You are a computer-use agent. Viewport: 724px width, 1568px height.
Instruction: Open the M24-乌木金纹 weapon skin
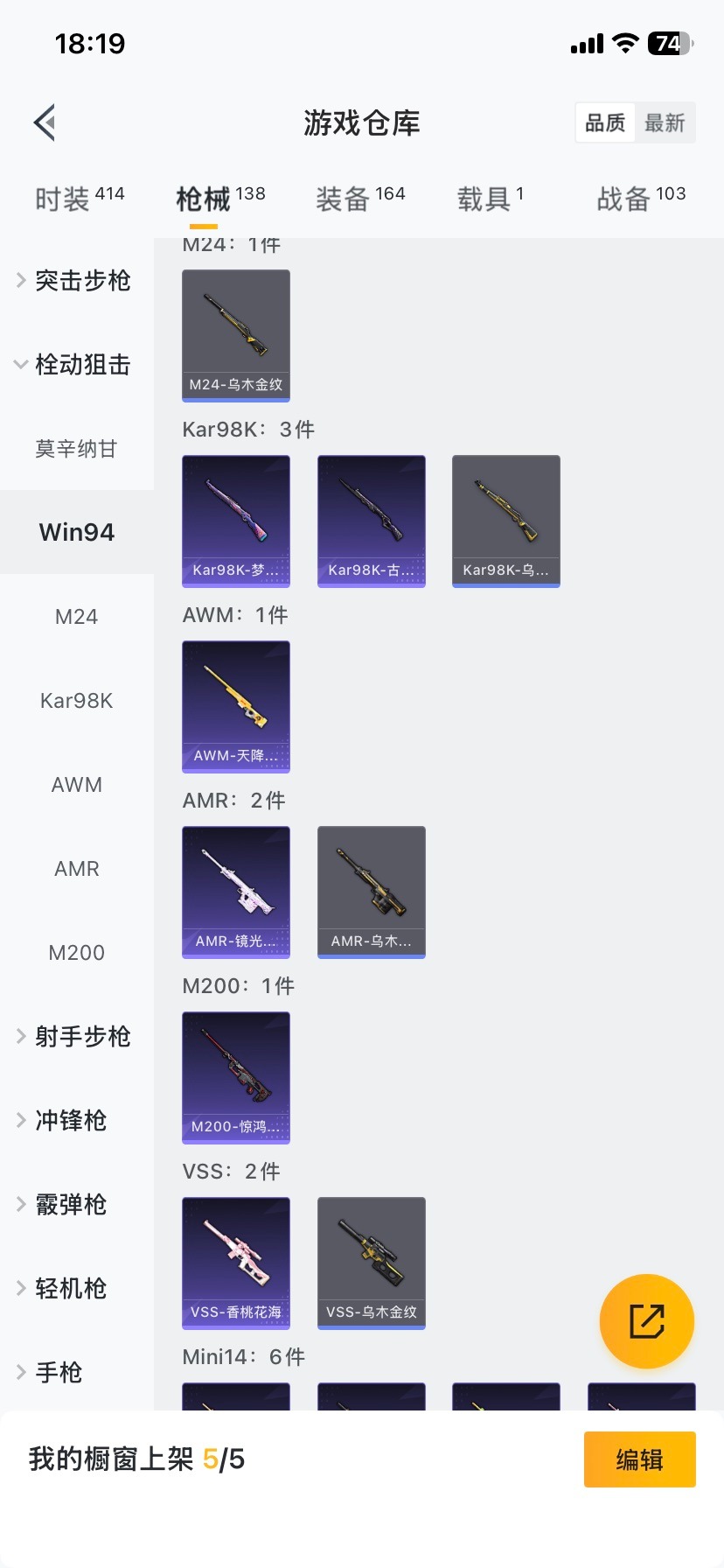point(235,336)
